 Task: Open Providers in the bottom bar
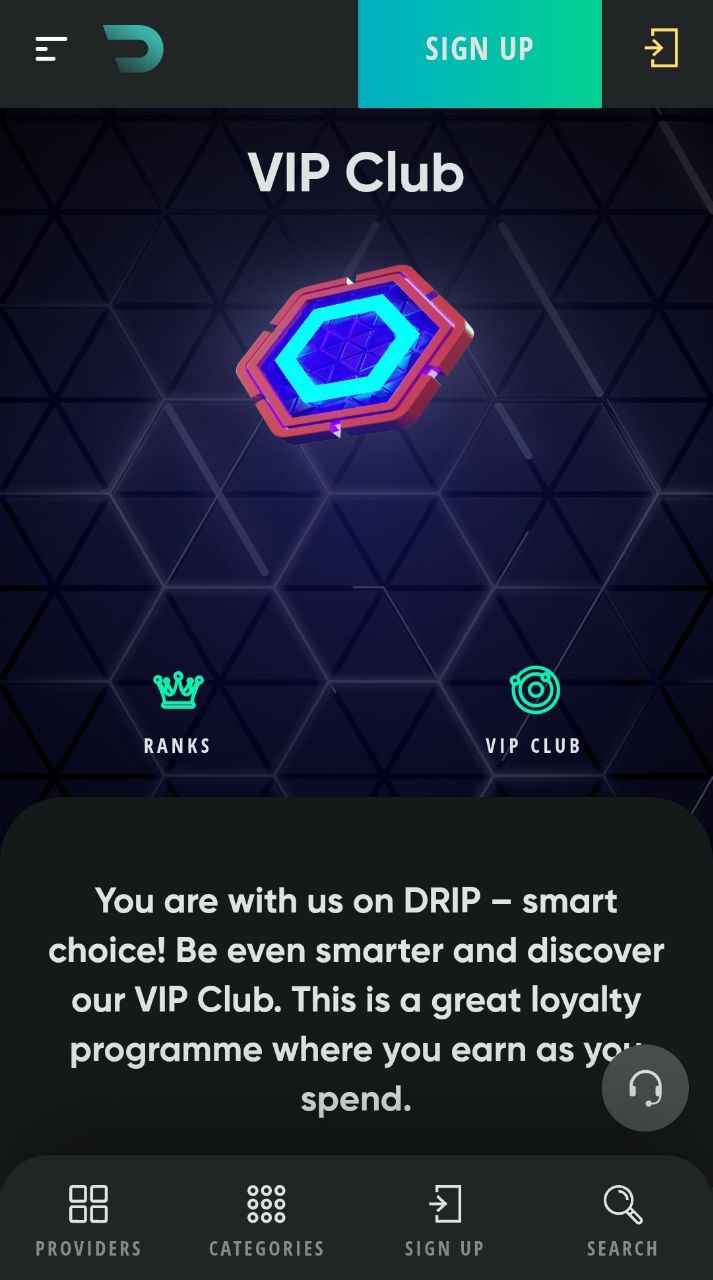(x=88, y=1221)
